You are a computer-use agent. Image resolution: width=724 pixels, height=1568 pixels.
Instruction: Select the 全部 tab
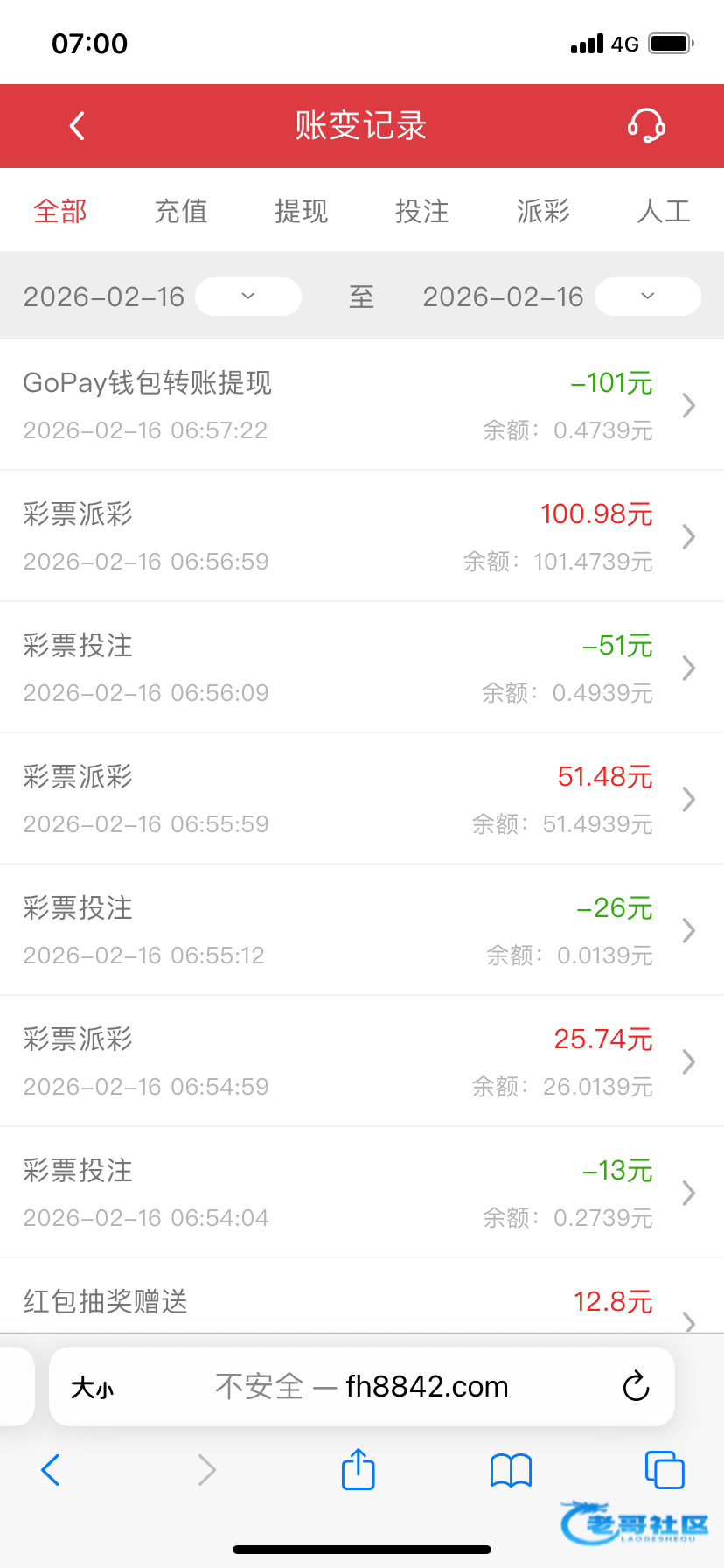pyautogui.click(x=60, y=211)
